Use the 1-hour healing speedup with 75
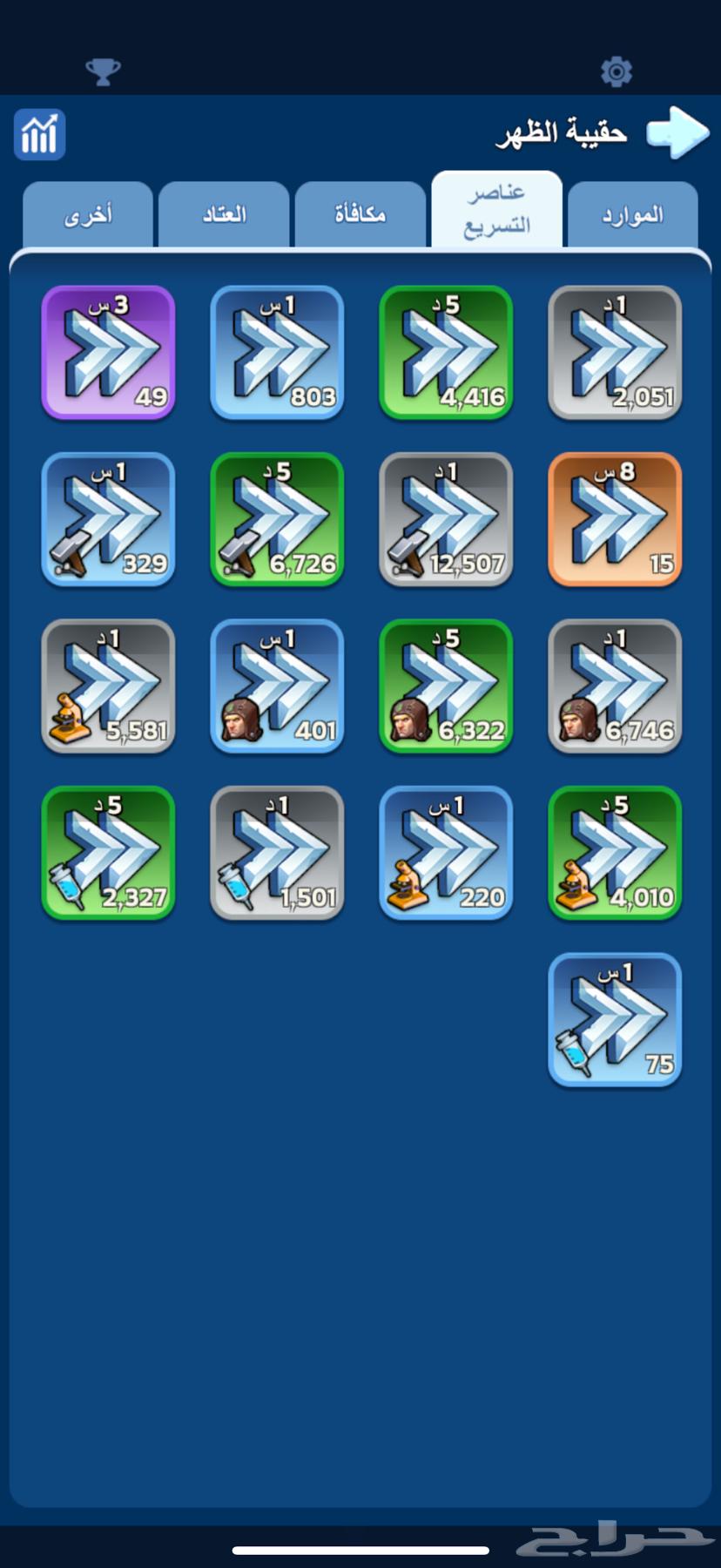The width and height of the screenshot is (721, 1568). click(615, 1019)
